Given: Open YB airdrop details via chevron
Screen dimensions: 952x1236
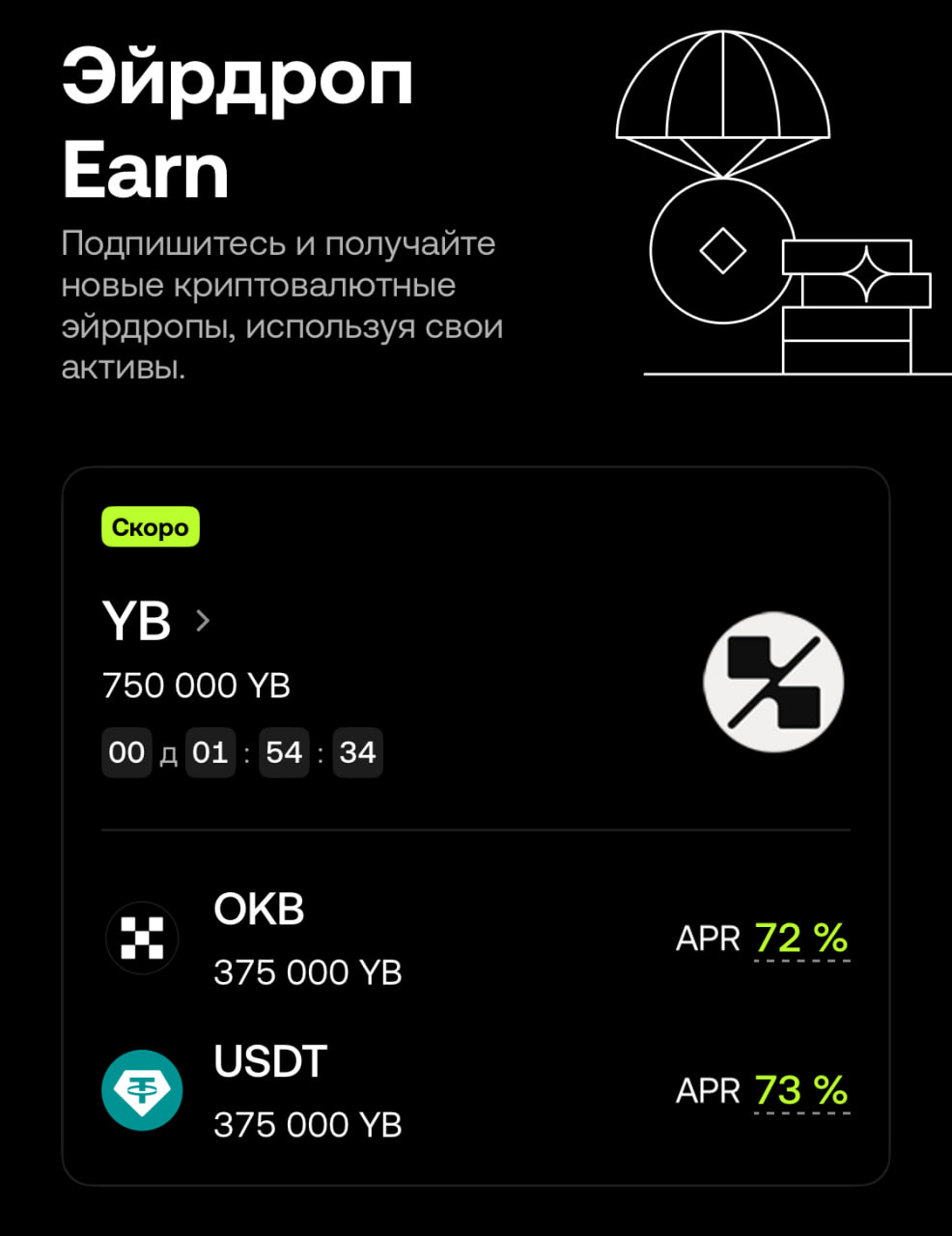Looking at the screenshot, I should [x=203, y=620].
